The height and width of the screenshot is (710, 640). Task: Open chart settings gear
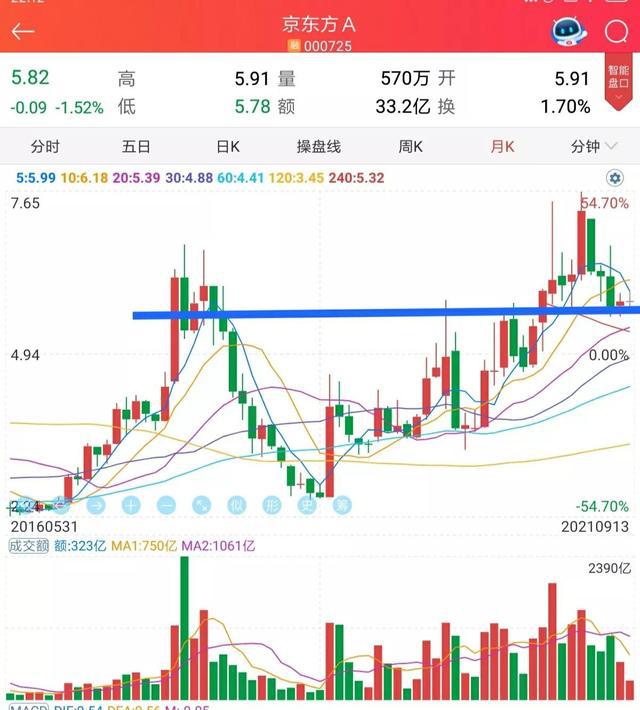click(x=615, y=178)
